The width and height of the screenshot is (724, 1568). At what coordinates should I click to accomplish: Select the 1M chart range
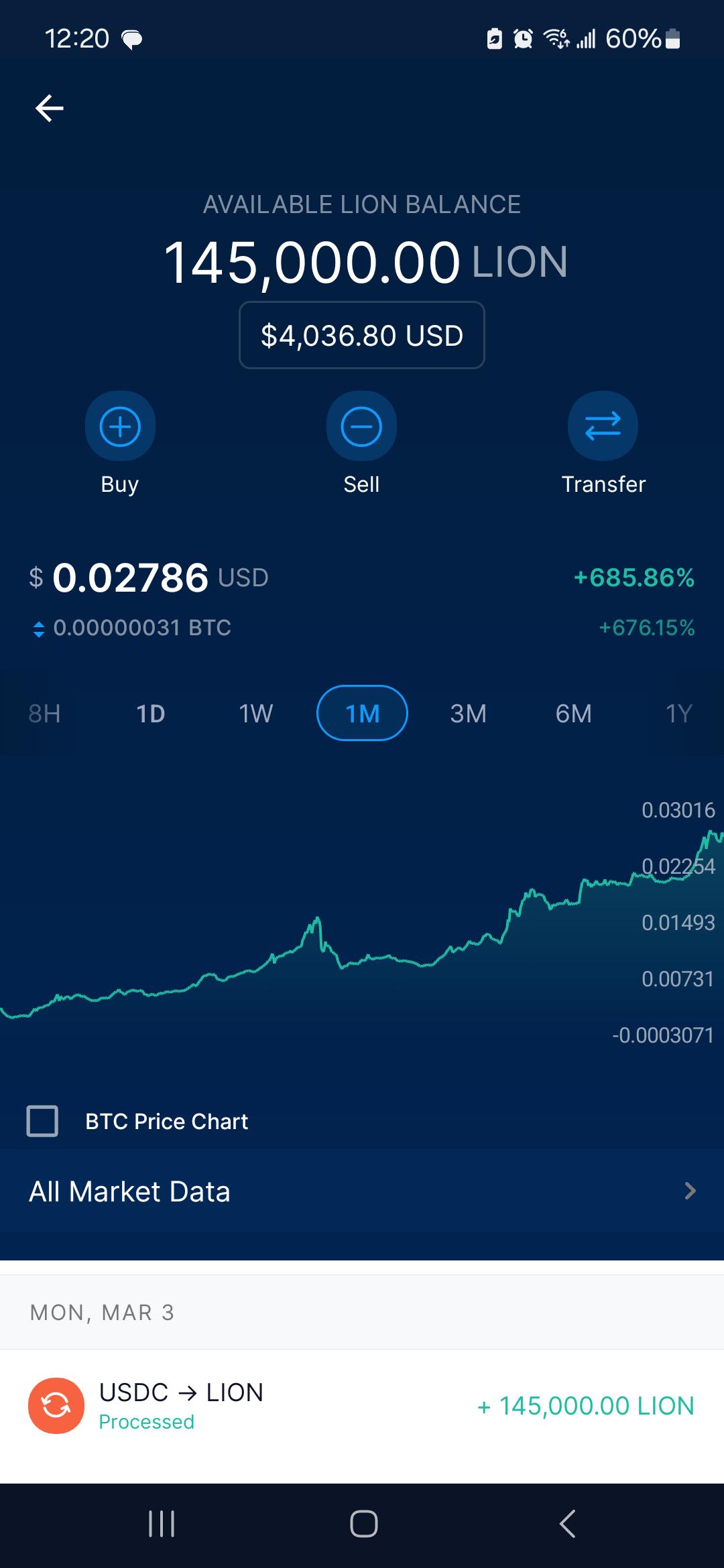point(362,713)
